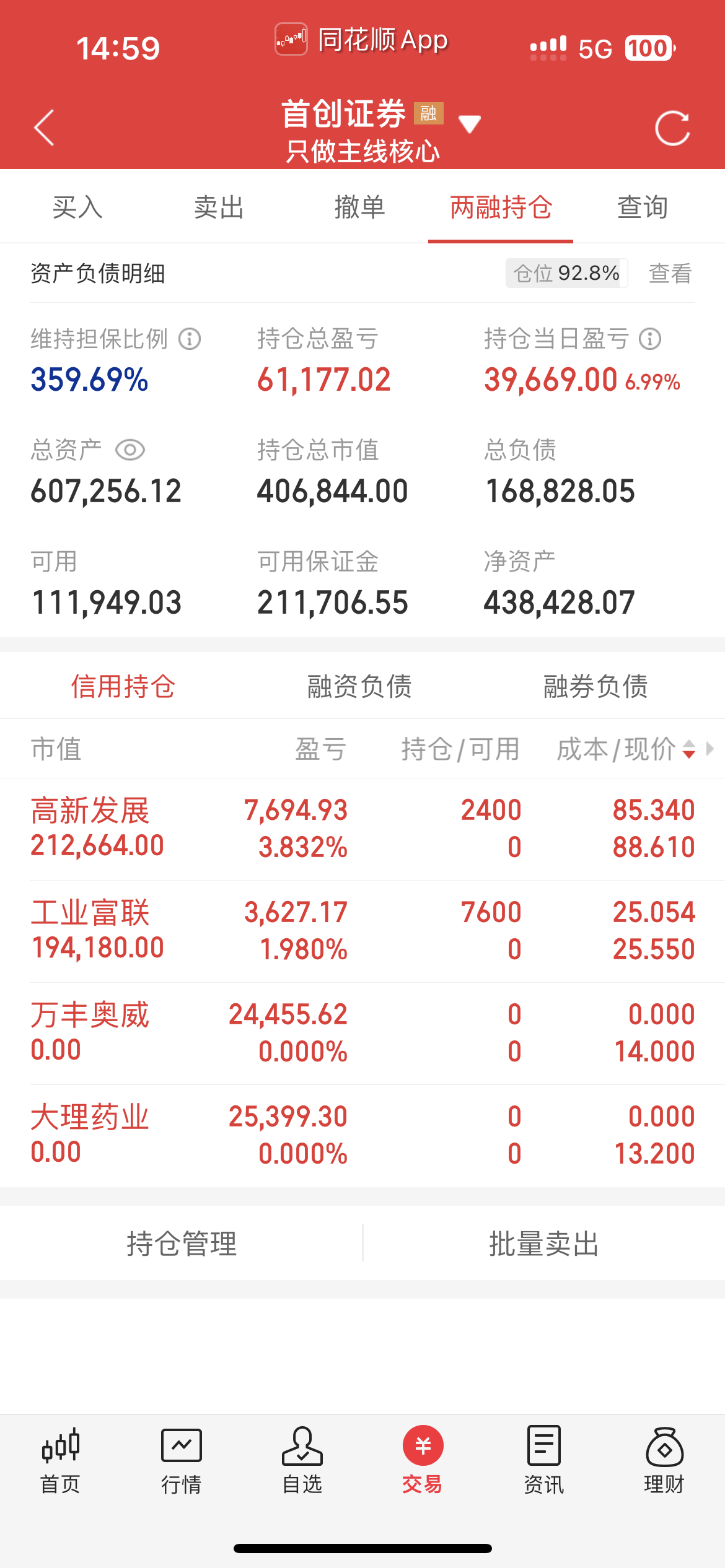The height and width of the screenshot is (1568, 725).
Task: Open the 首创证券 account dropdown
Action: [x=469, y=124]
